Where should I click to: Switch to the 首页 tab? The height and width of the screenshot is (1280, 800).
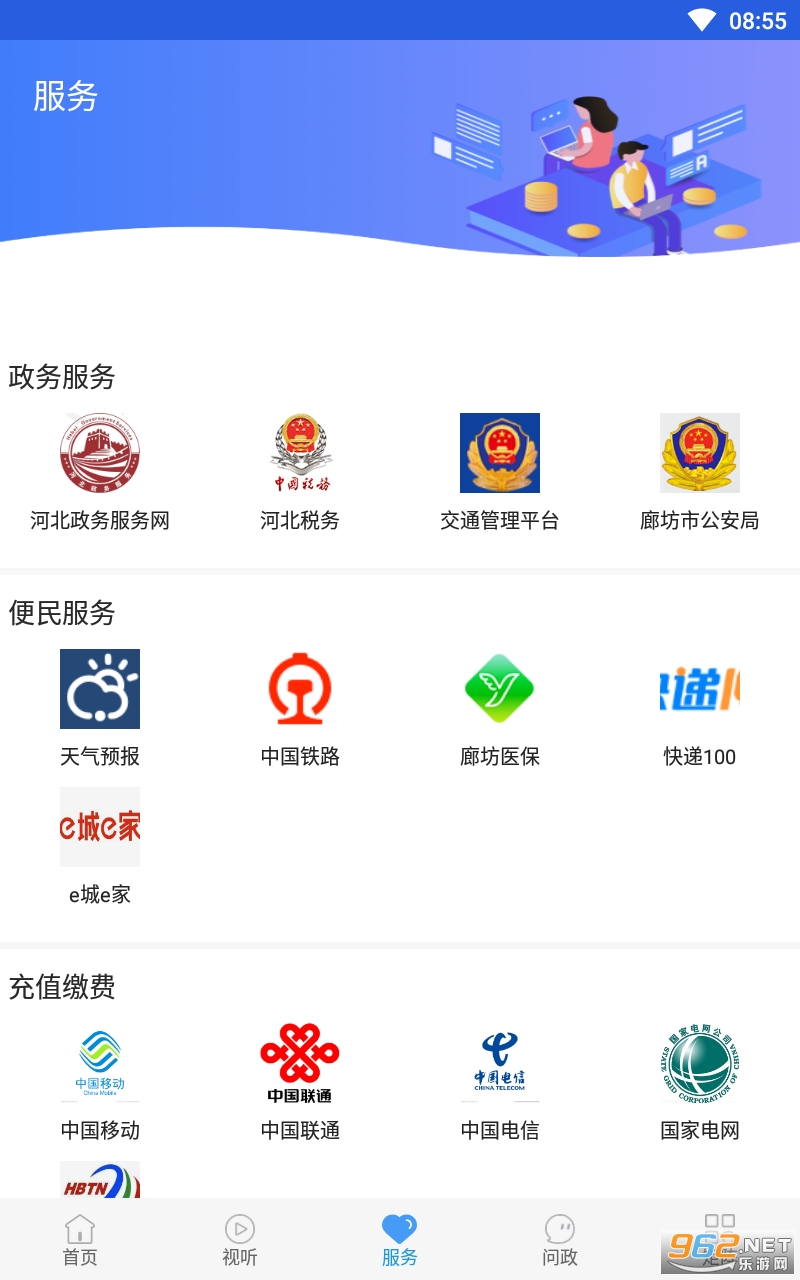coord(80,1240)
